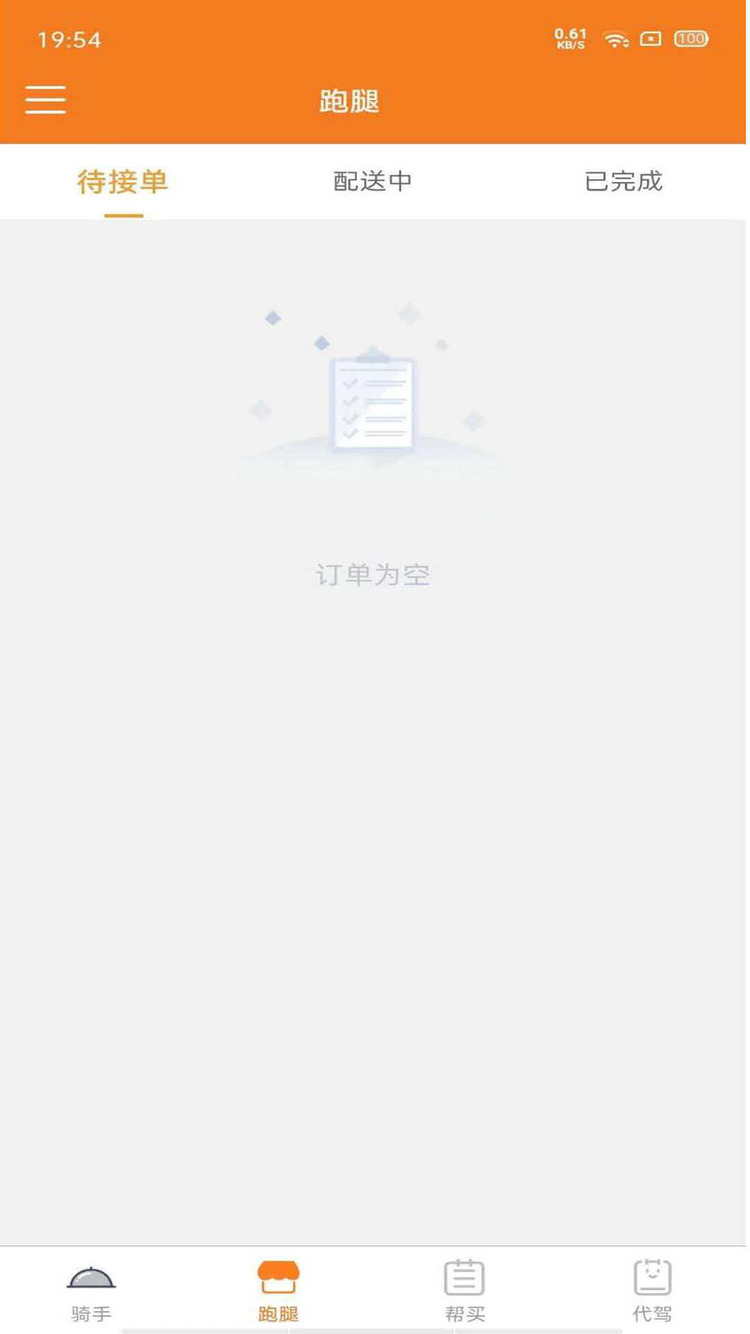This screenshot has width=750, height=1334.
Task: Select the 待接单 tab
Action: 123,182
